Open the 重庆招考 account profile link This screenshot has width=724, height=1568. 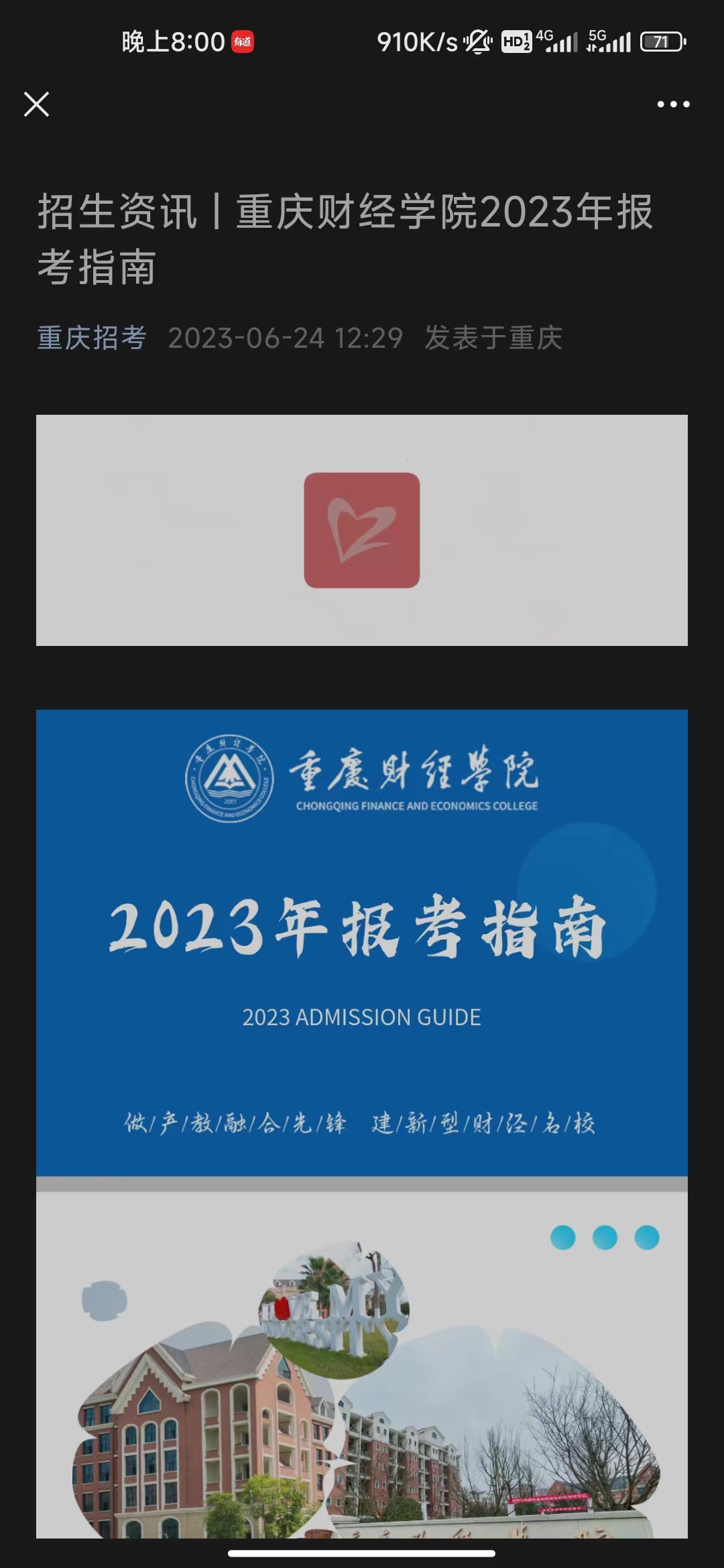(92, 338)
